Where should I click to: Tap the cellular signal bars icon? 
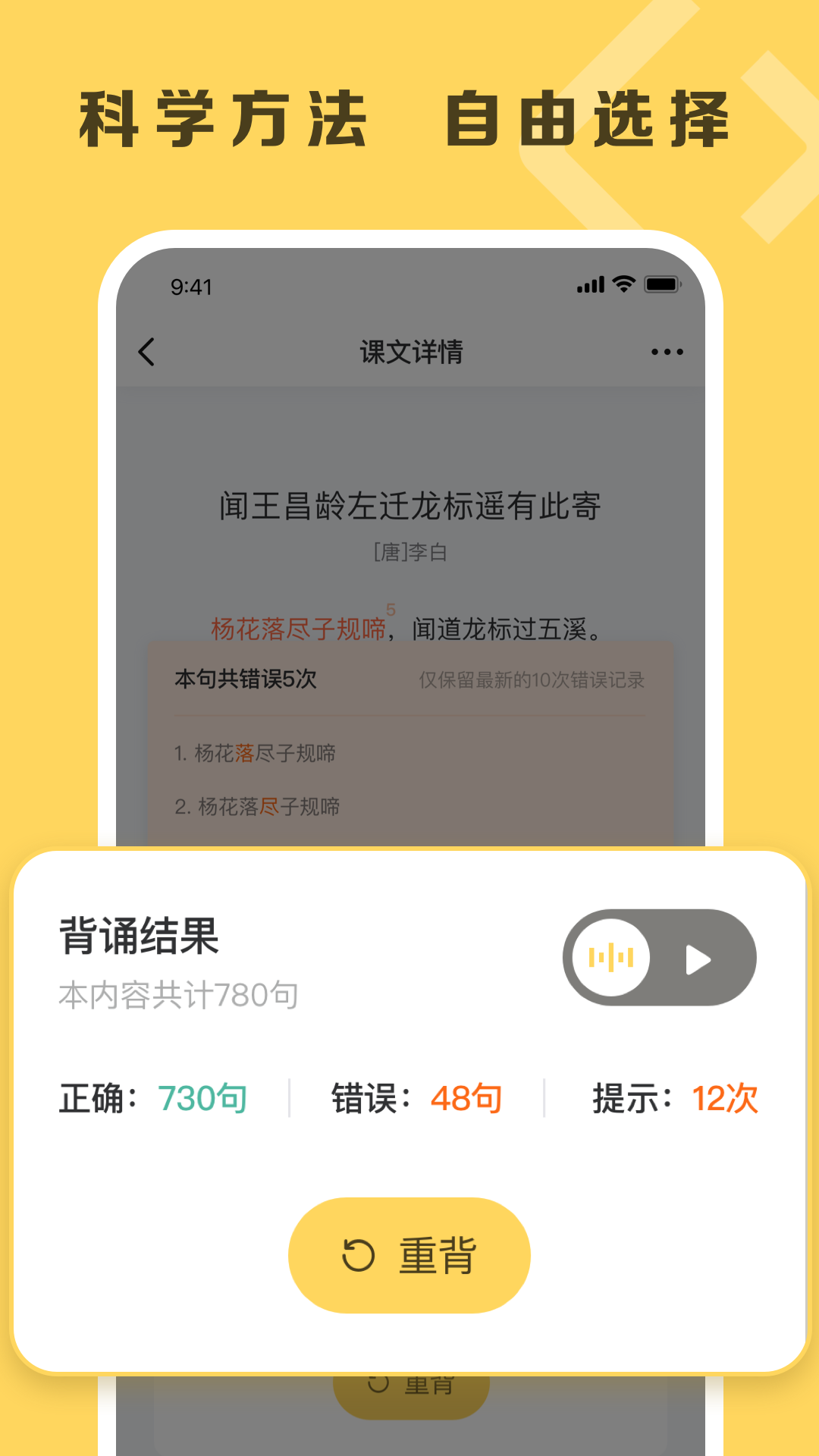click(591, 284)
